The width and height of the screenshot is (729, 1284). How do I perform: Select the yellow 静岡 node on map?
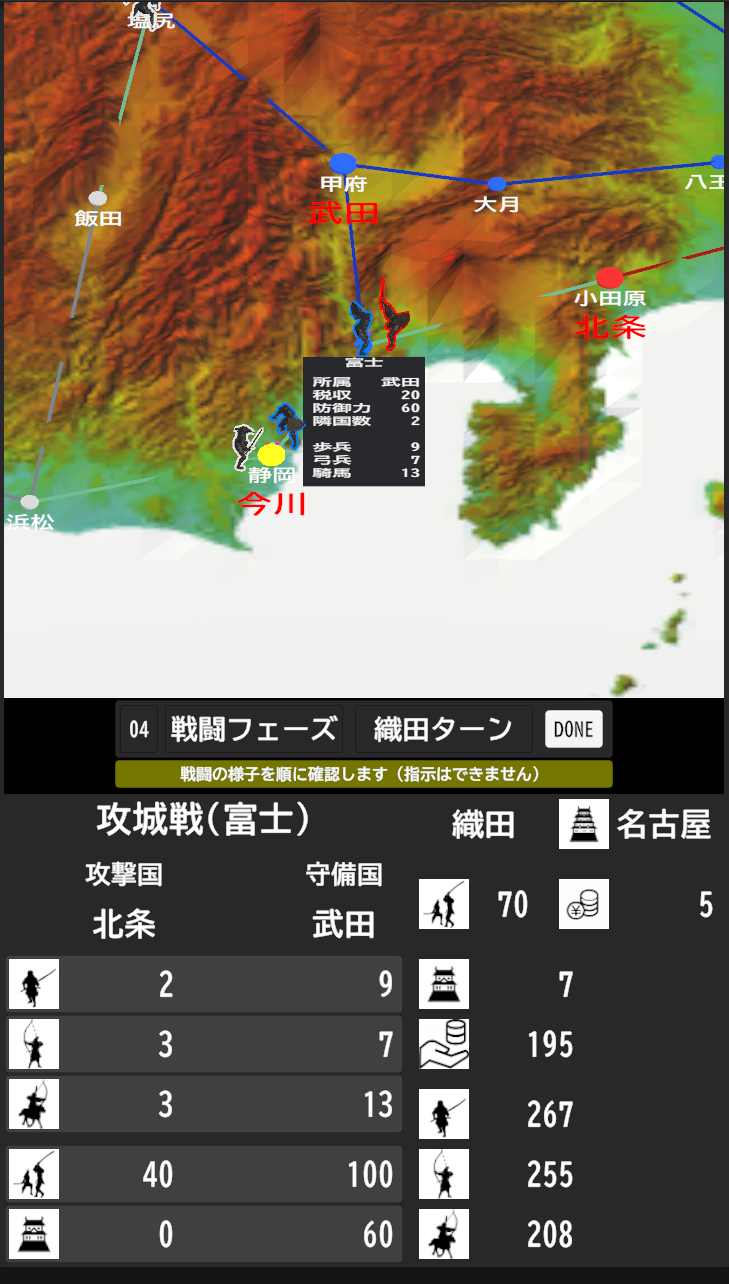271,455
